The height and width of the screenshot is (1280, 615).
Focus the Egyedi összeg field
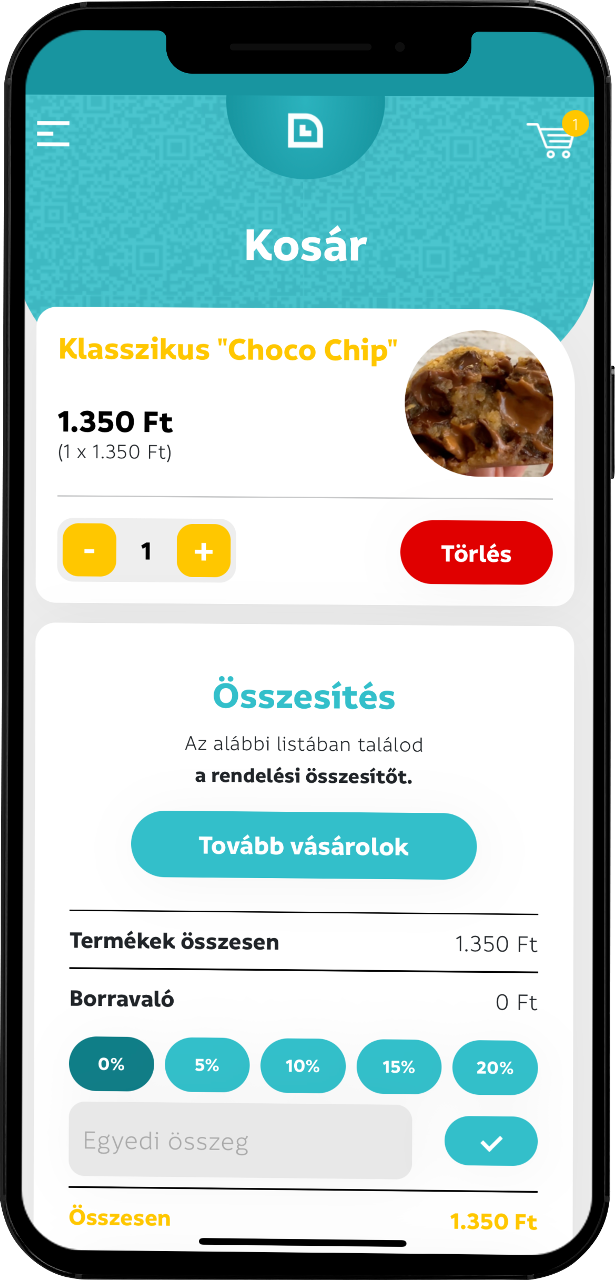tap(240, 1141)
